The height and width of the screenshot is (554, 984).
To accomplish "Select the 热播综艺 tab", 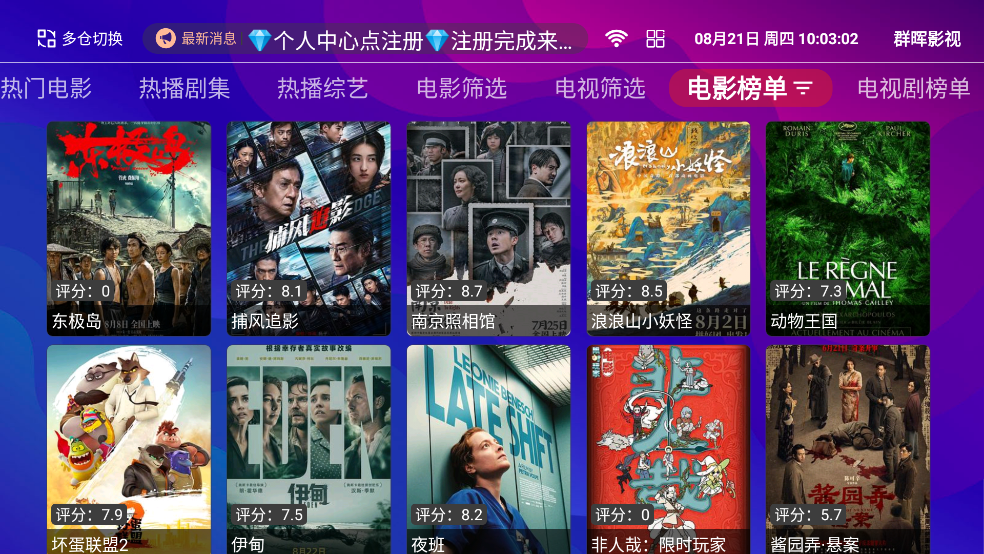I will 323,88.
